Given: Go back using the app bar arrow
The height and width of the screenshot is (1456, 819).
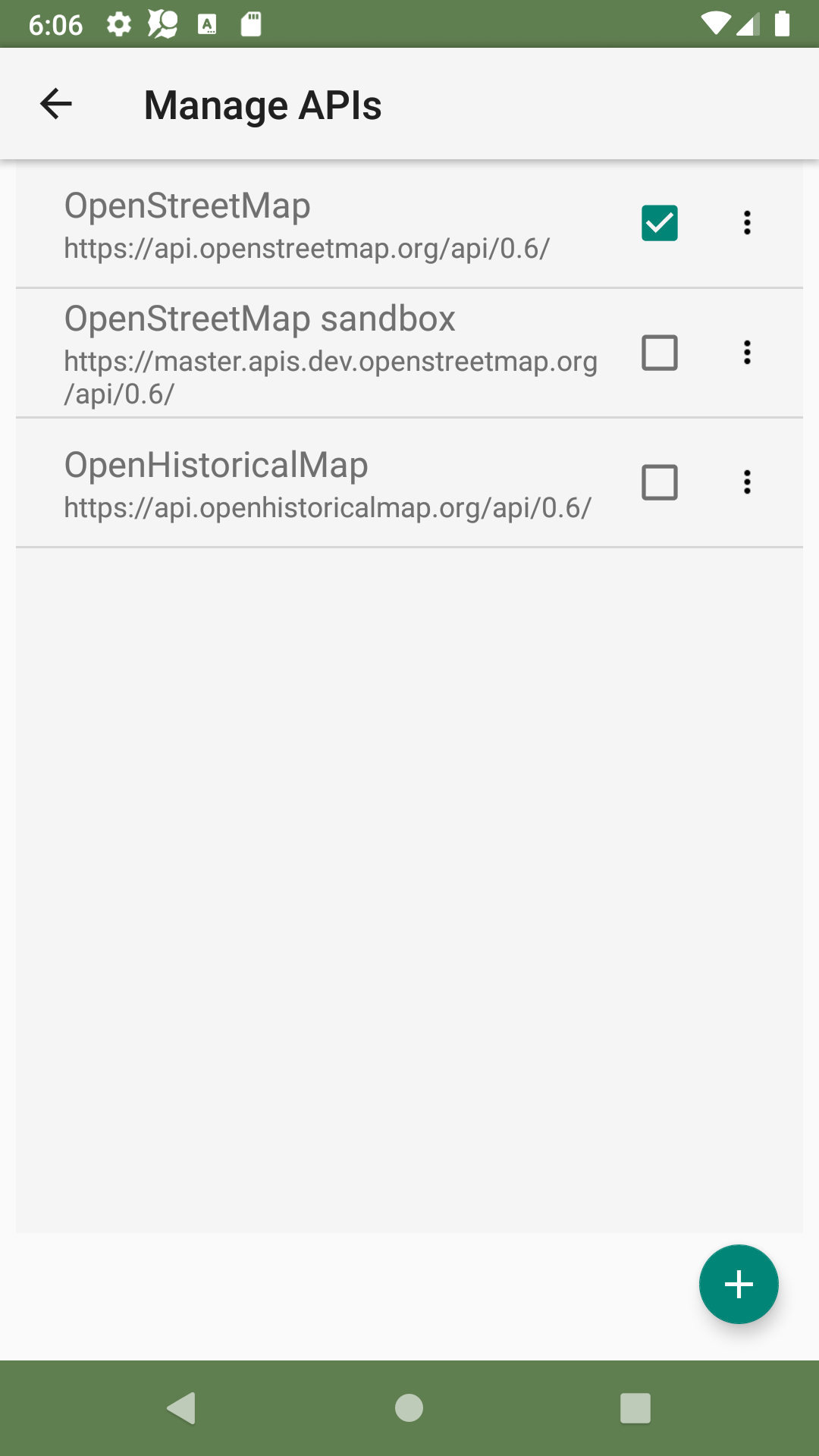Looking at the screenshot, I should click(x=56, y=104).
